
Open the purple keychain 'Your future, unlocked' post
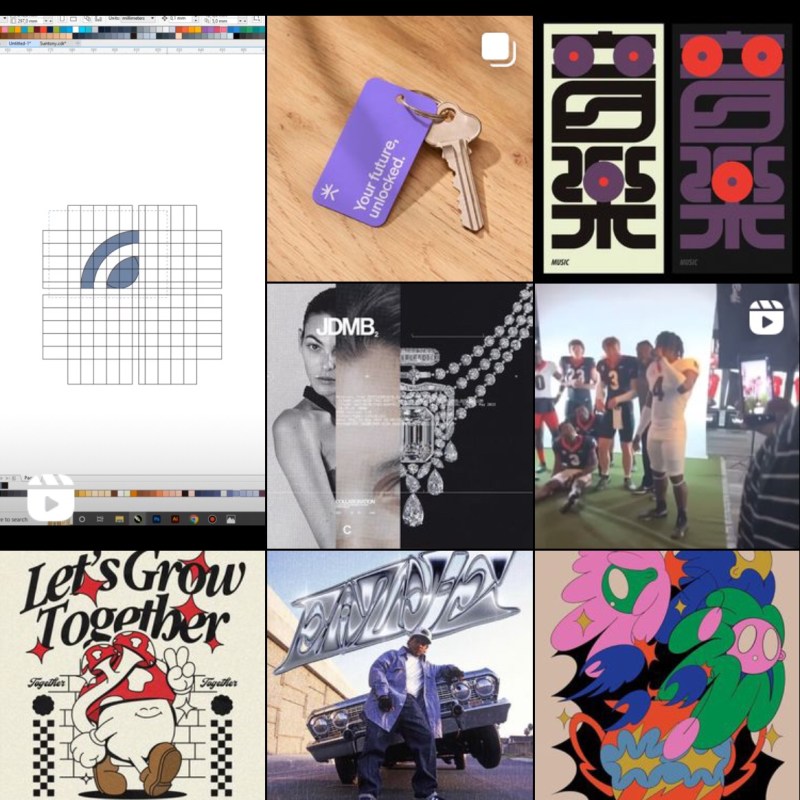pyautogui.click(x=399, y=148)
